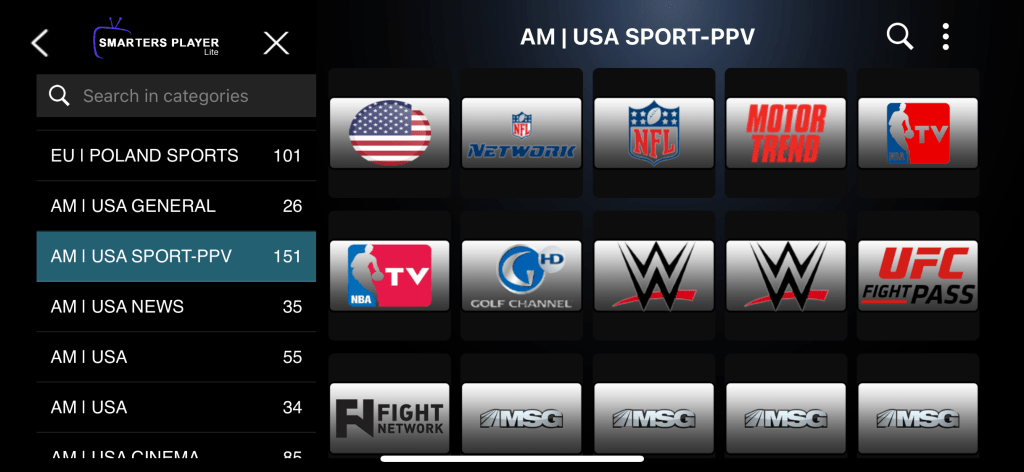Select the EU | POLAND SPORTS category

(176, 156)
